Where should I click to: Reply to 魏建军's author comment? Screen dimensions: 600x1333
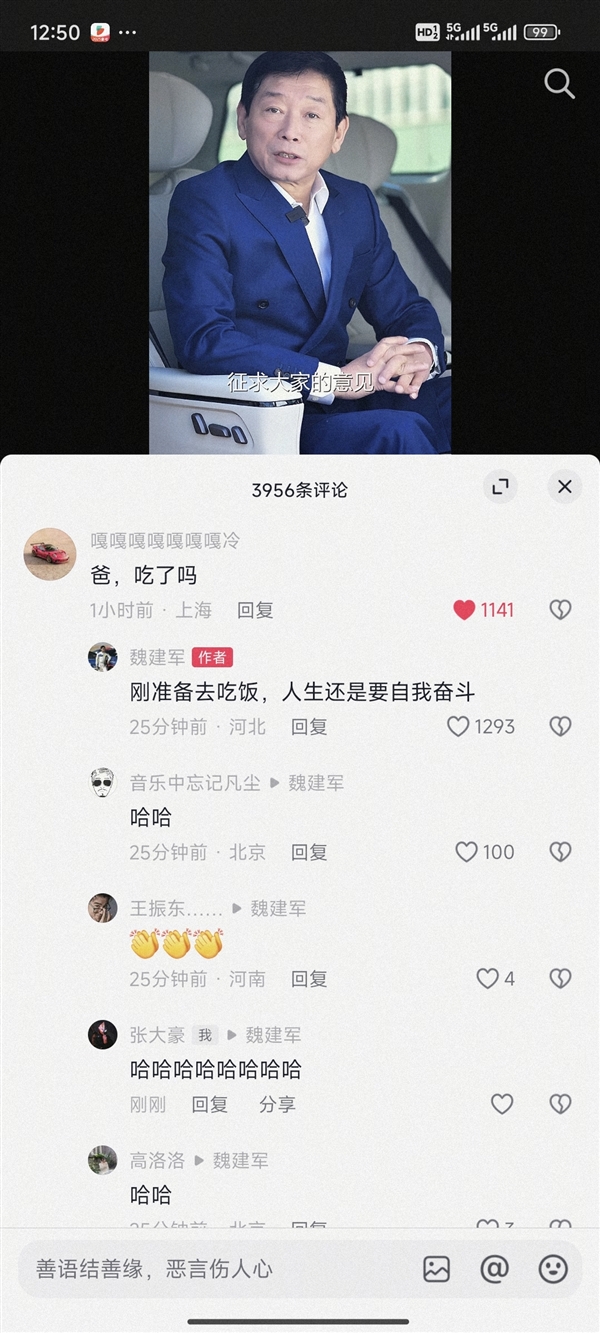pos(309,727)
